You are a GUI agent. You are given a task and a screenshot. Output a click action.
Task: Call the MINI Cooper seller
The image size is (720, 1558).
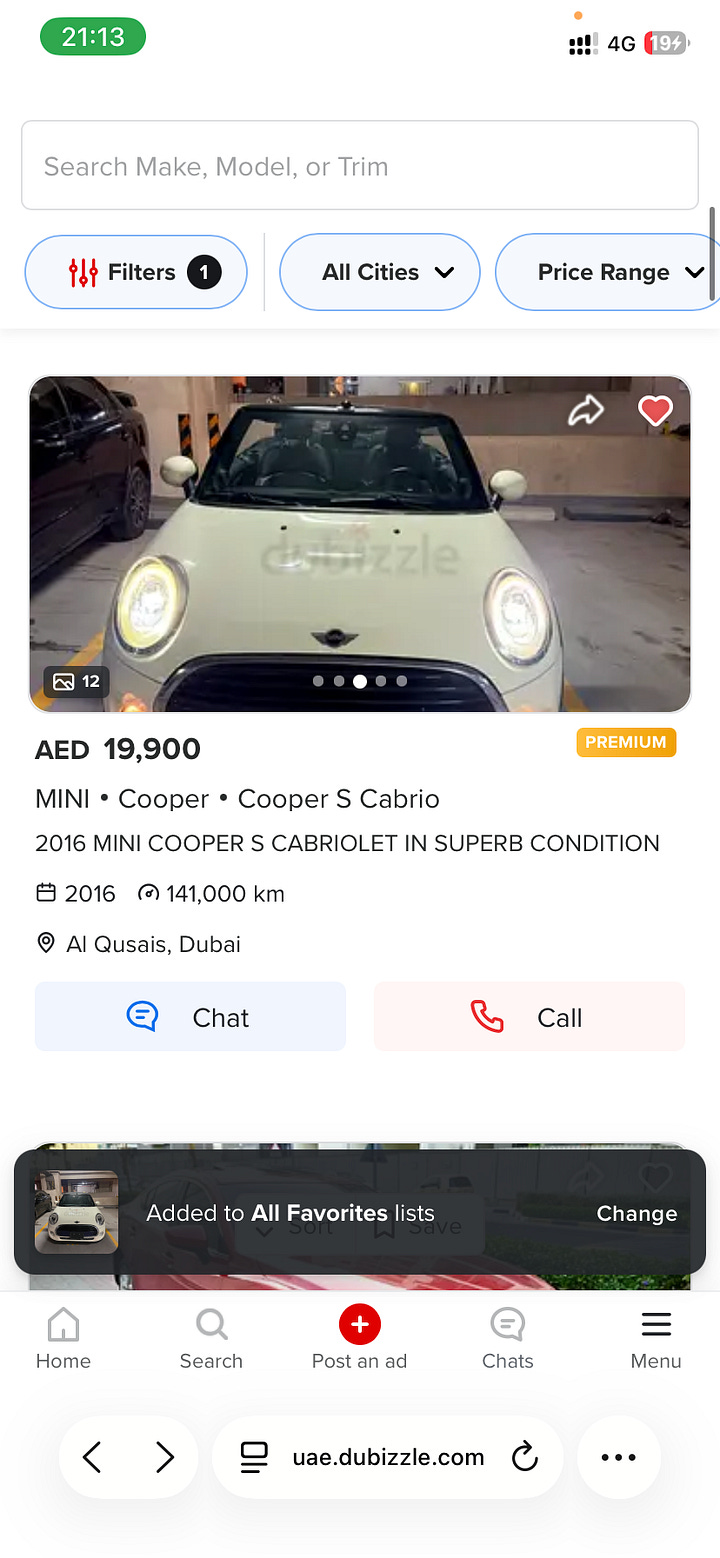click(x=529, y=1017)
